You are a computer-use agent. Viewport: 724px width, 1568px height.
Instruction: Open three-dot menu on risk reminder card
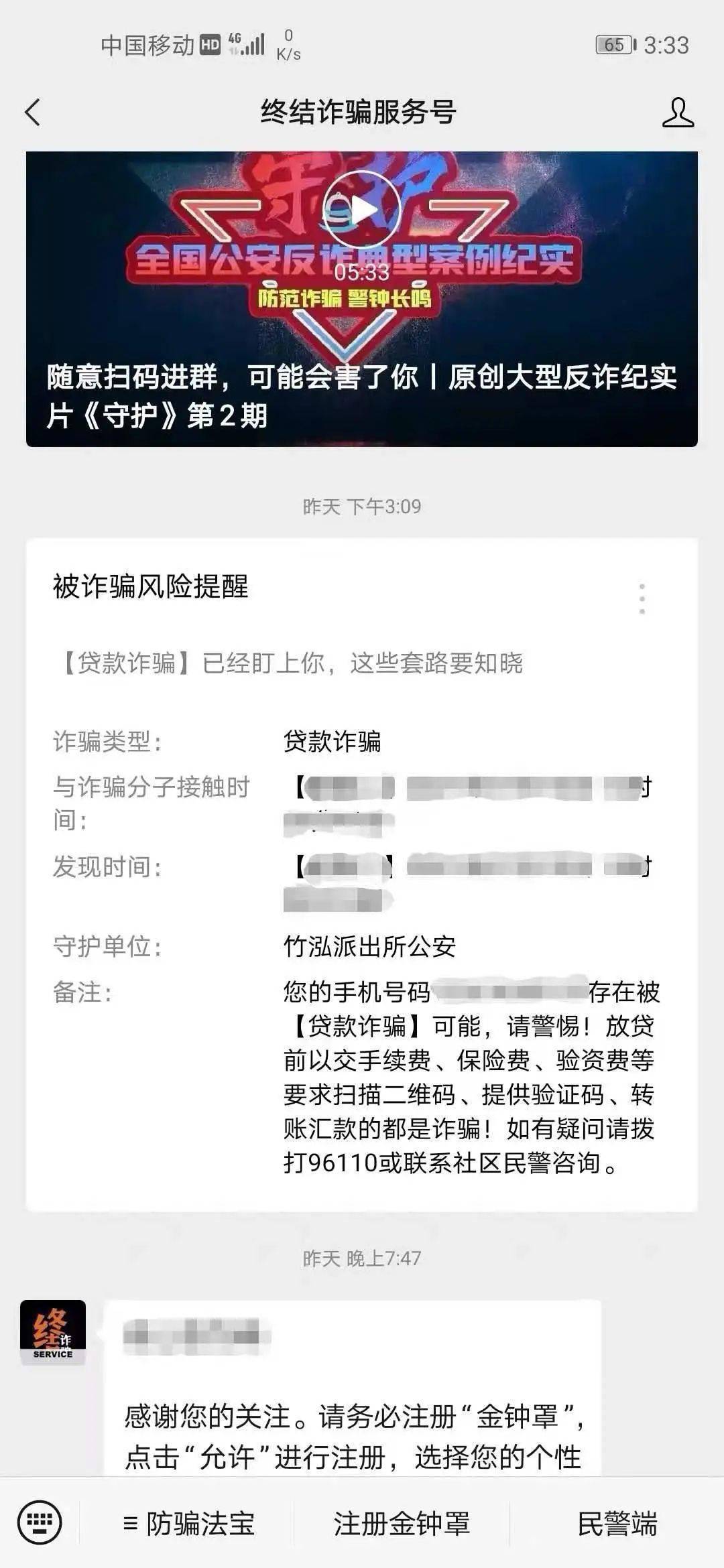[642, 598]
